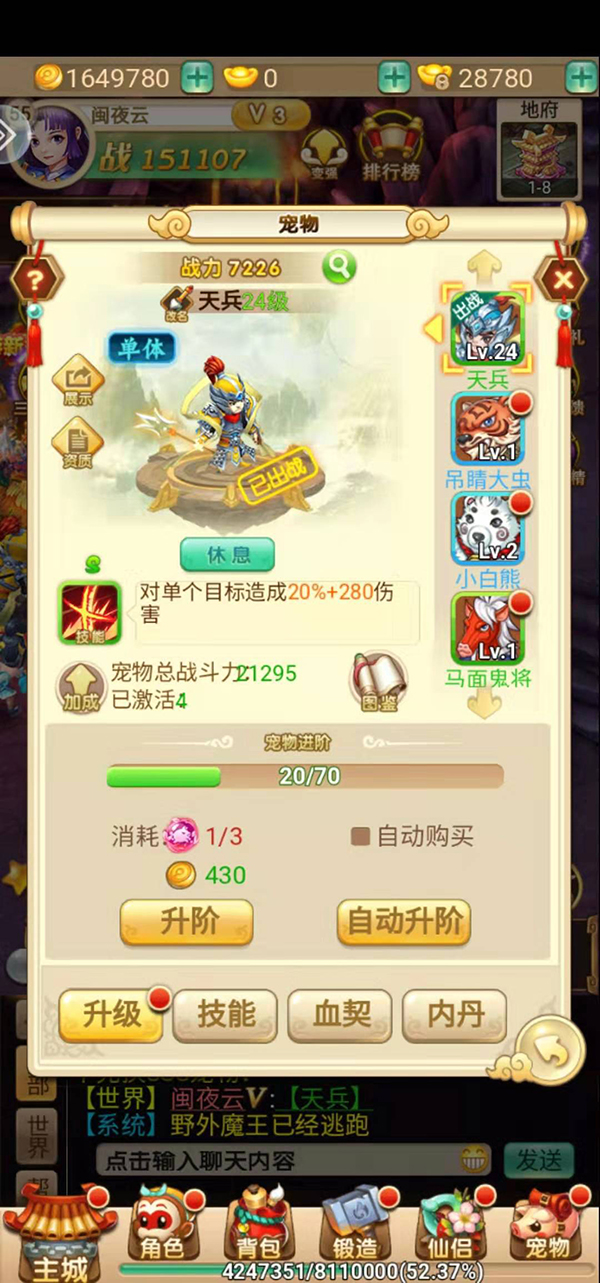Tick the 自动购买 checkbox
The height and width of the screenshot is (1283, 600).
pos(361,836)
